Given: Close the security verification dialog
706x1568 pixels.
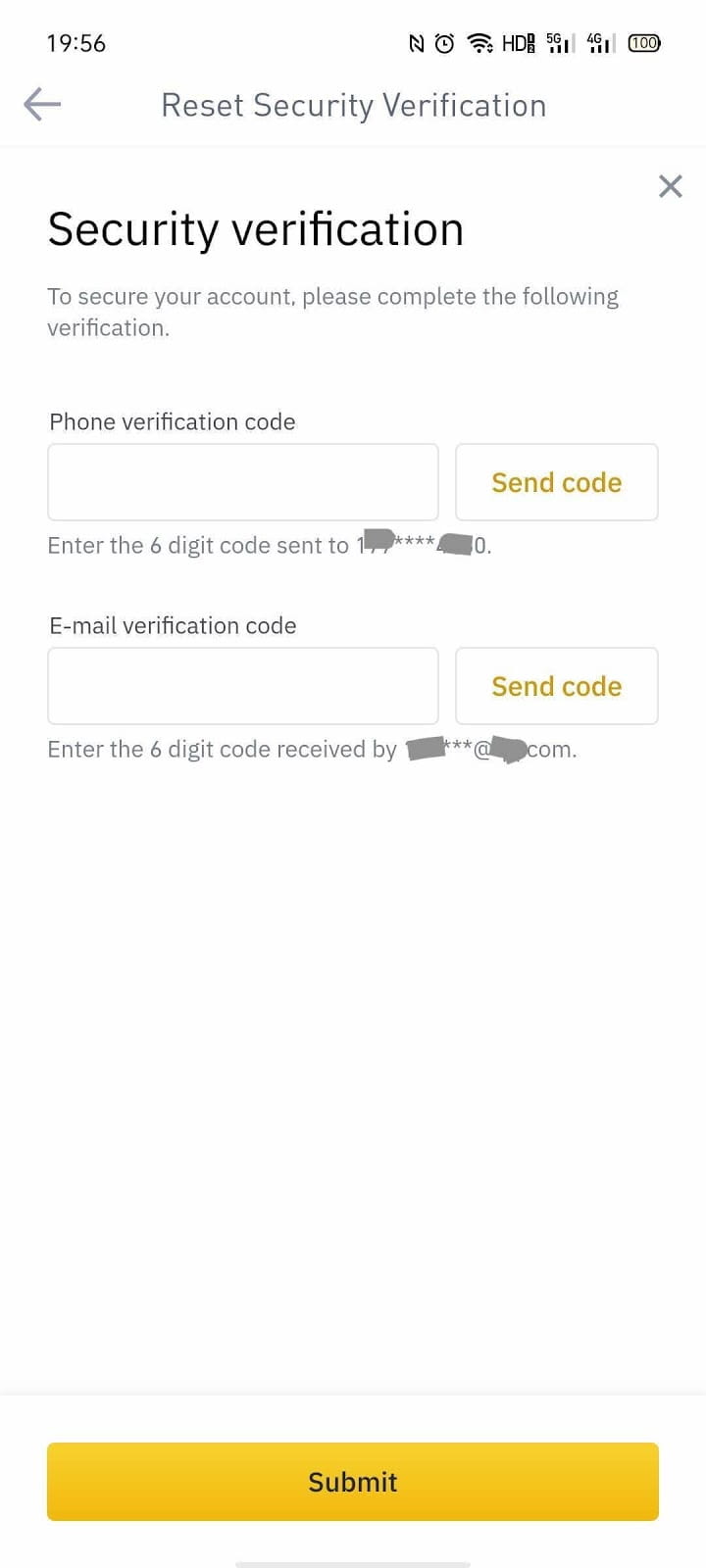Looking at the screenshot, I should [x=671, y=186].
